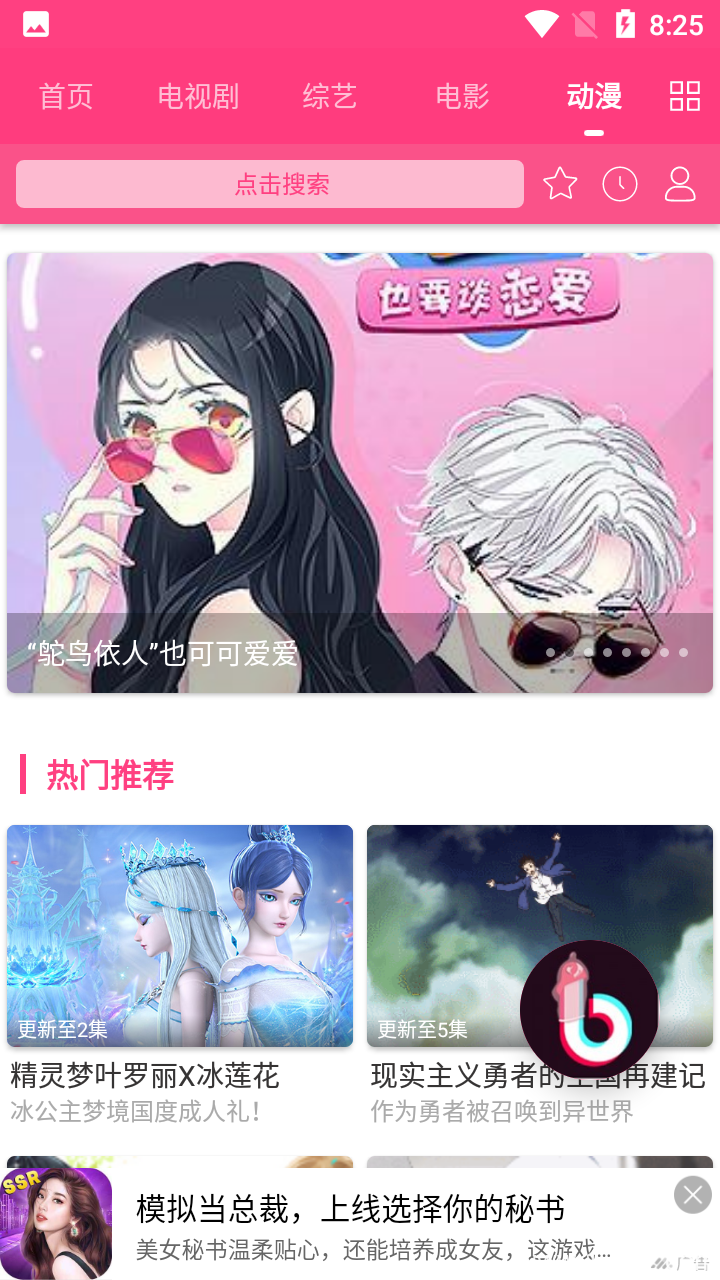Open favorites star icon
Viewport: 720px width, 1280px height.
click(x=560, y=184)
